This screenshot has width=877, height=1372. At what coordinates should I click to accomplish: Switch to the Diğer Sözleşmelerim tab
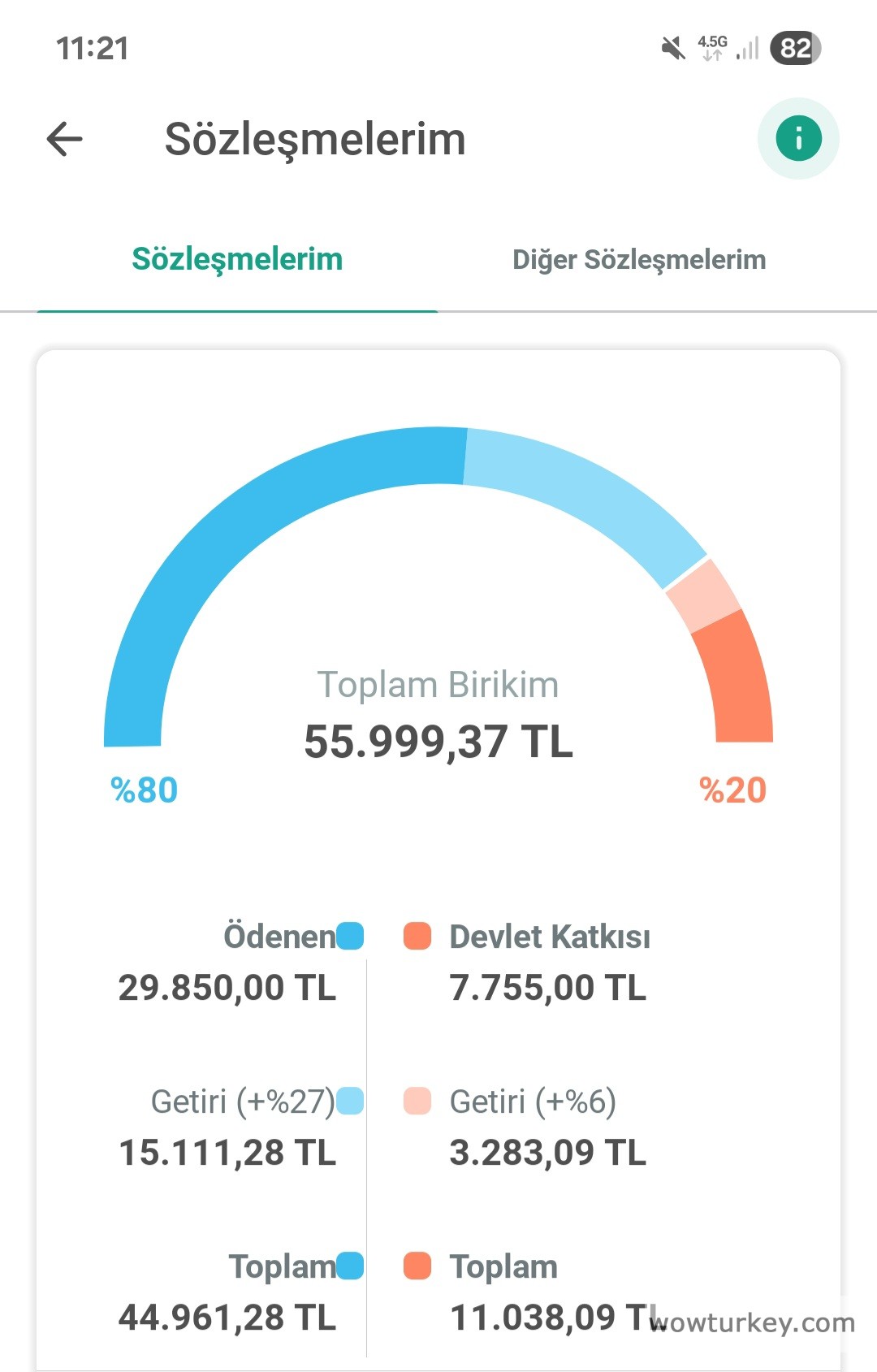tap(639, 260)
